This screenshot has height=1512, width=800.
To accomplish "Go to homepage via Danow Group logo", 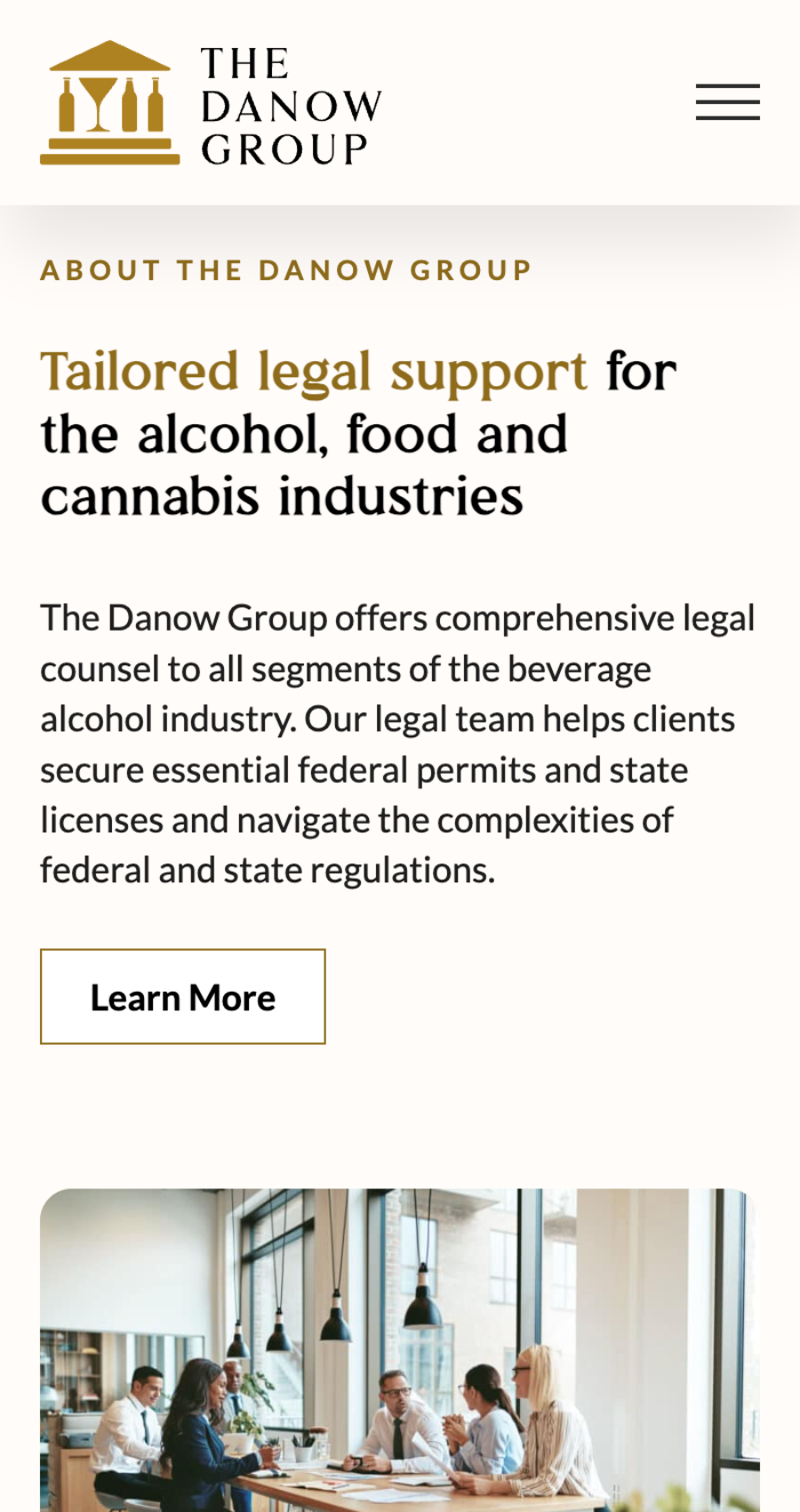I will 212,104.
